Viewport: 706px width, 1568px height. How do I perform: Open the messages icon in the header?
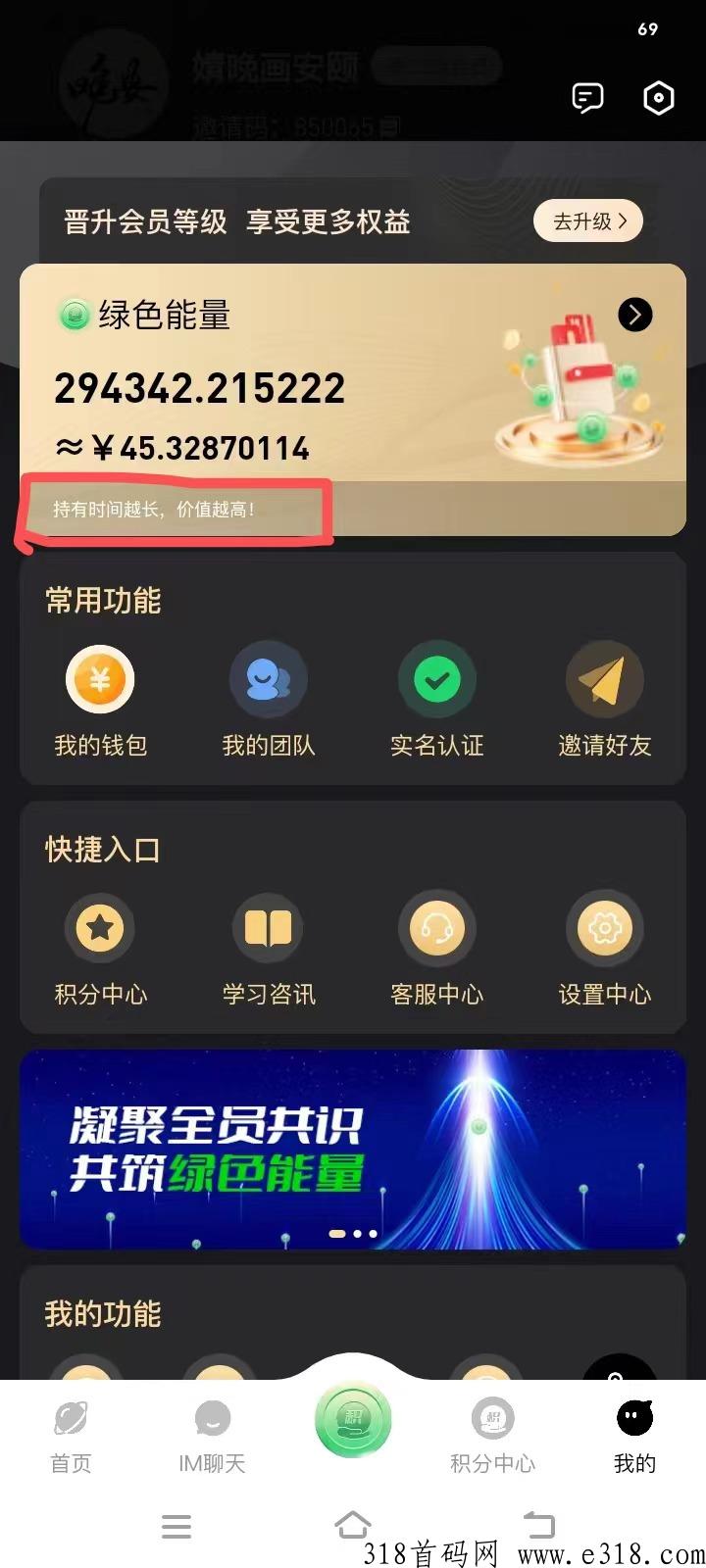point(587,98)
